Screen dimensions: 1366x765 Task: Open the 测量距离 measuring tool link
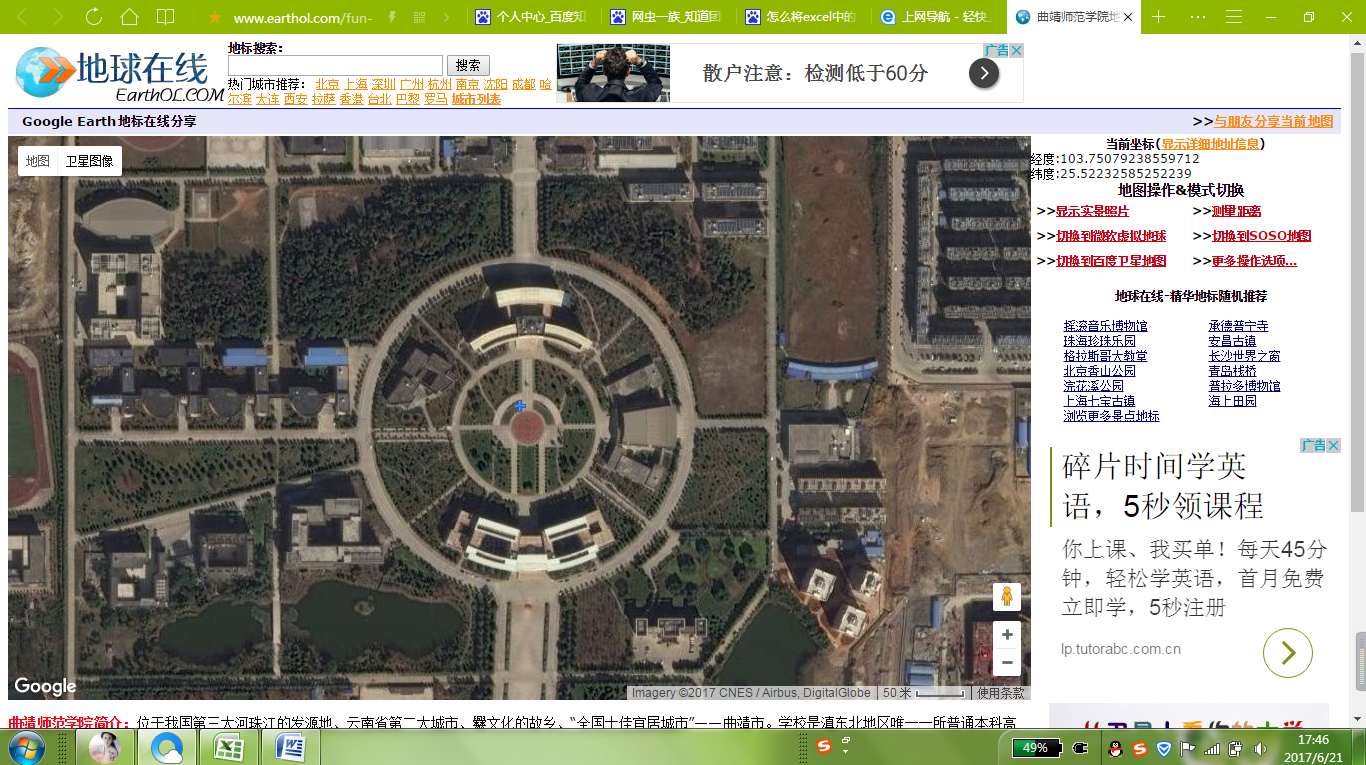pos(1236,211)
